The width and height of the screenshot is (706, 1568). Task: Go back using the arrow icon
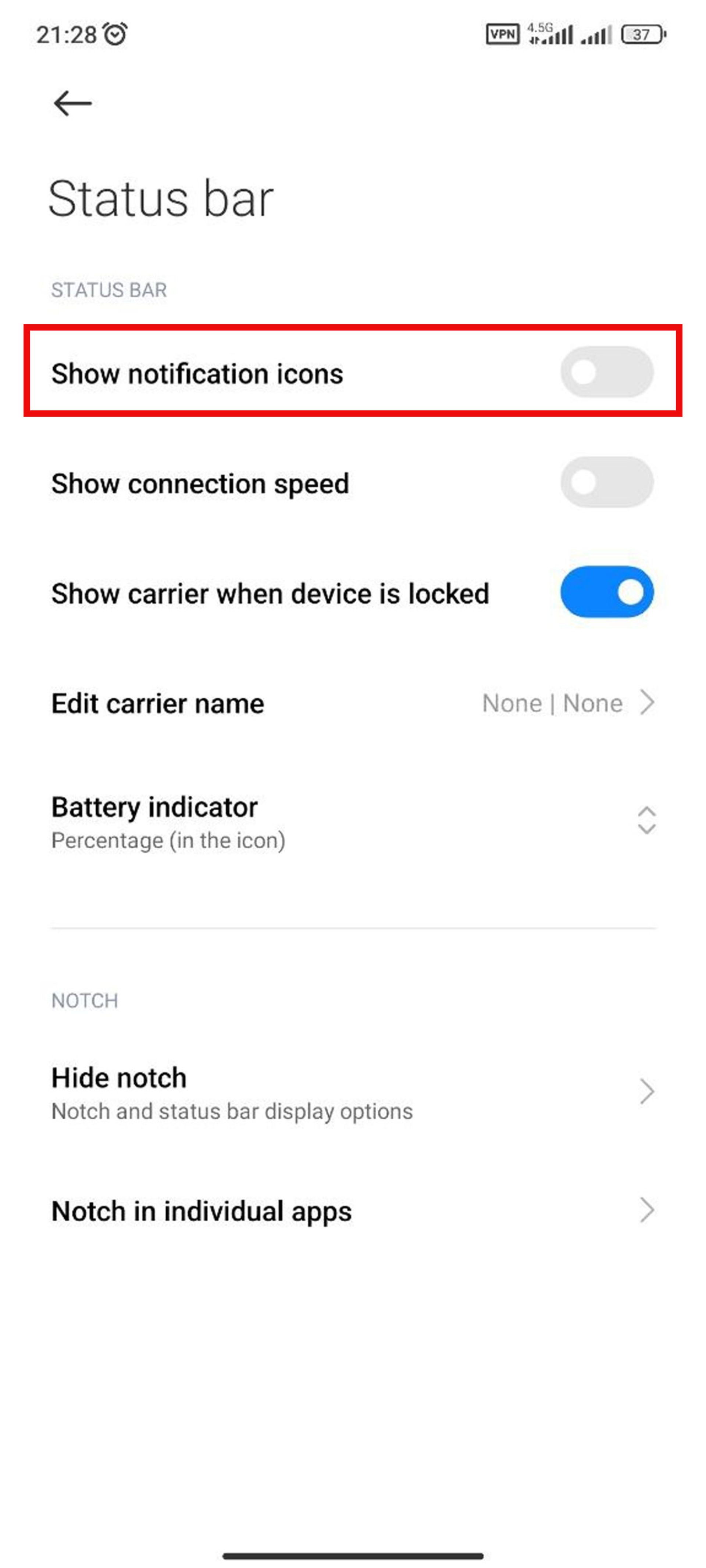pyautogui.click(x=72, y=103)
